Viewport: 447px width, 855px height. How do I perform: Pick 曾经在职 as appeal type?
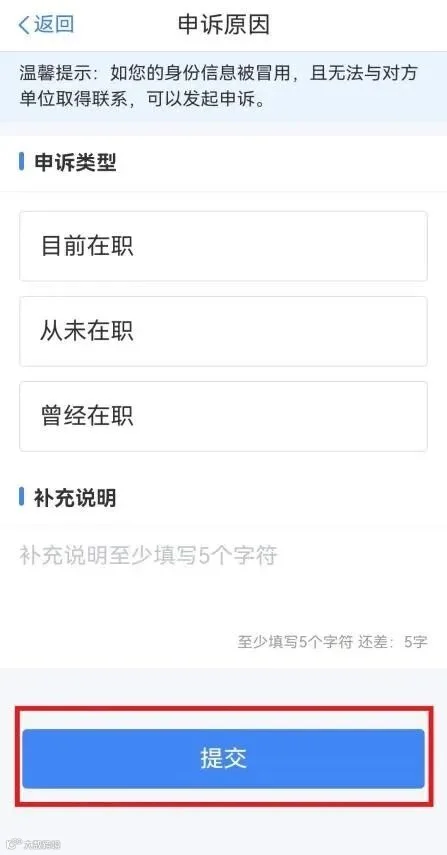tap(224, 417)
